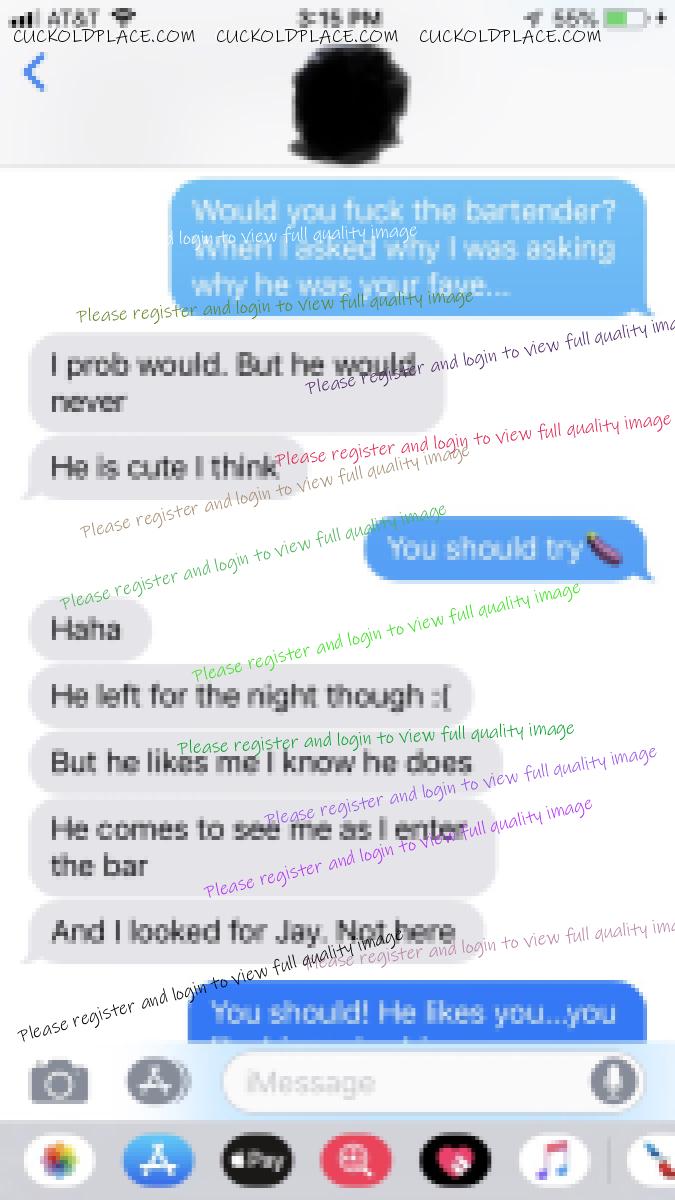675x1200 pixels.
Task: Open the App Store iMessage app
Action: pos(158,1161)
